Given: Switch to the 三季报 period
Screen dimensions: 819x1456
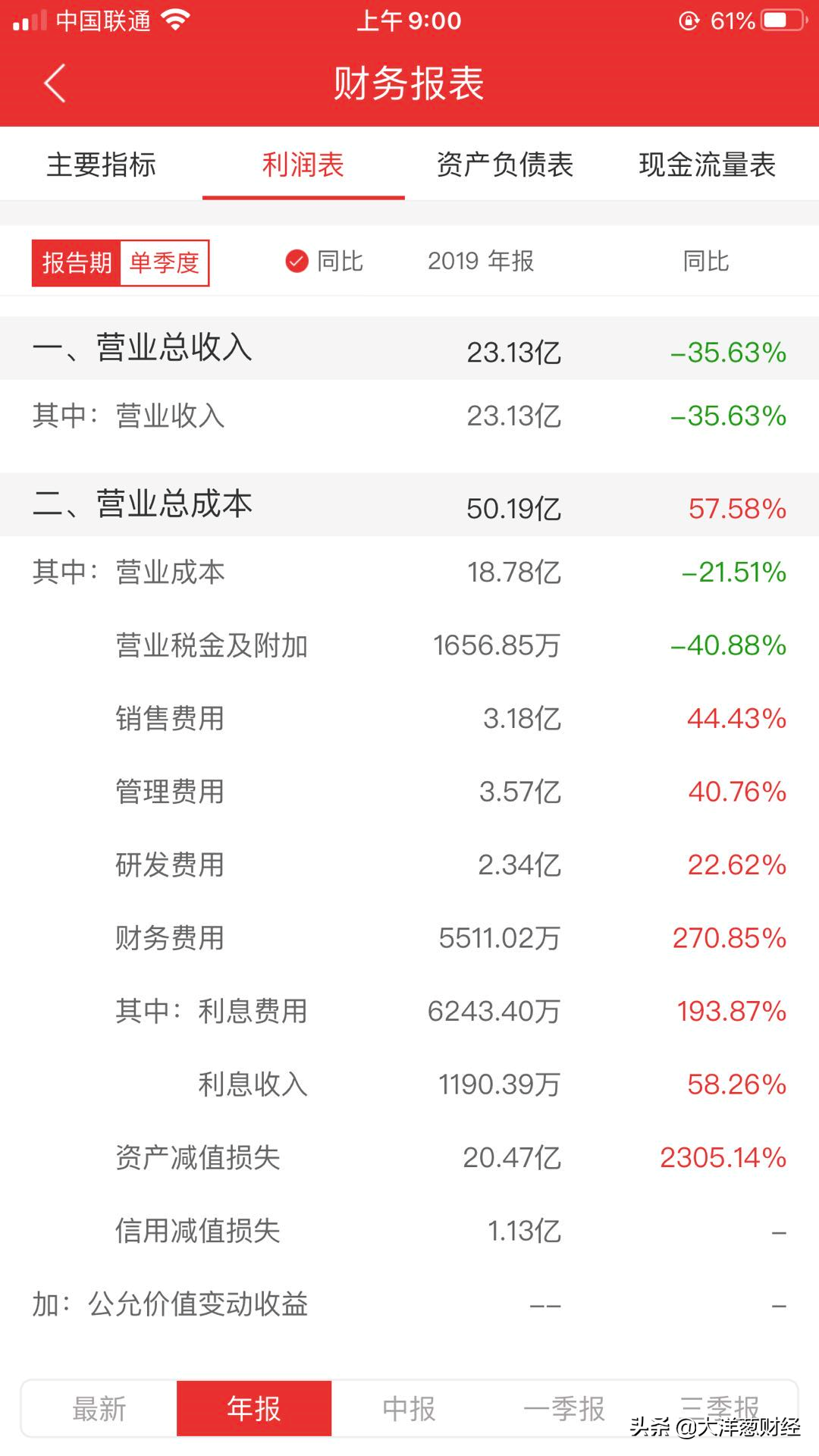Looking at the screenshot, I should (x=719, y=1409).
